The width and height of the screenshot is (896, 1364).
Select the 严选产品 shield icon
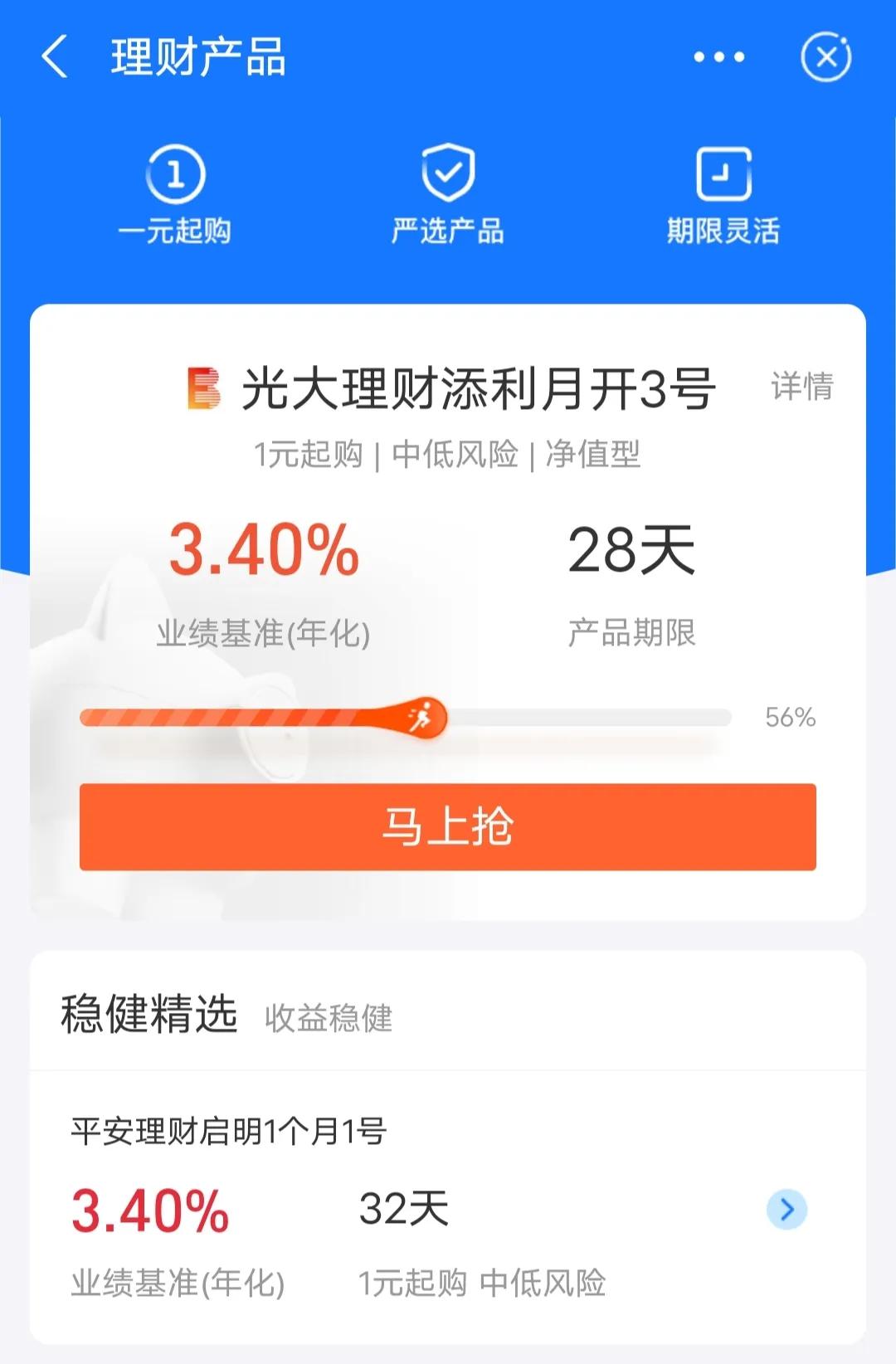[448, 173]
